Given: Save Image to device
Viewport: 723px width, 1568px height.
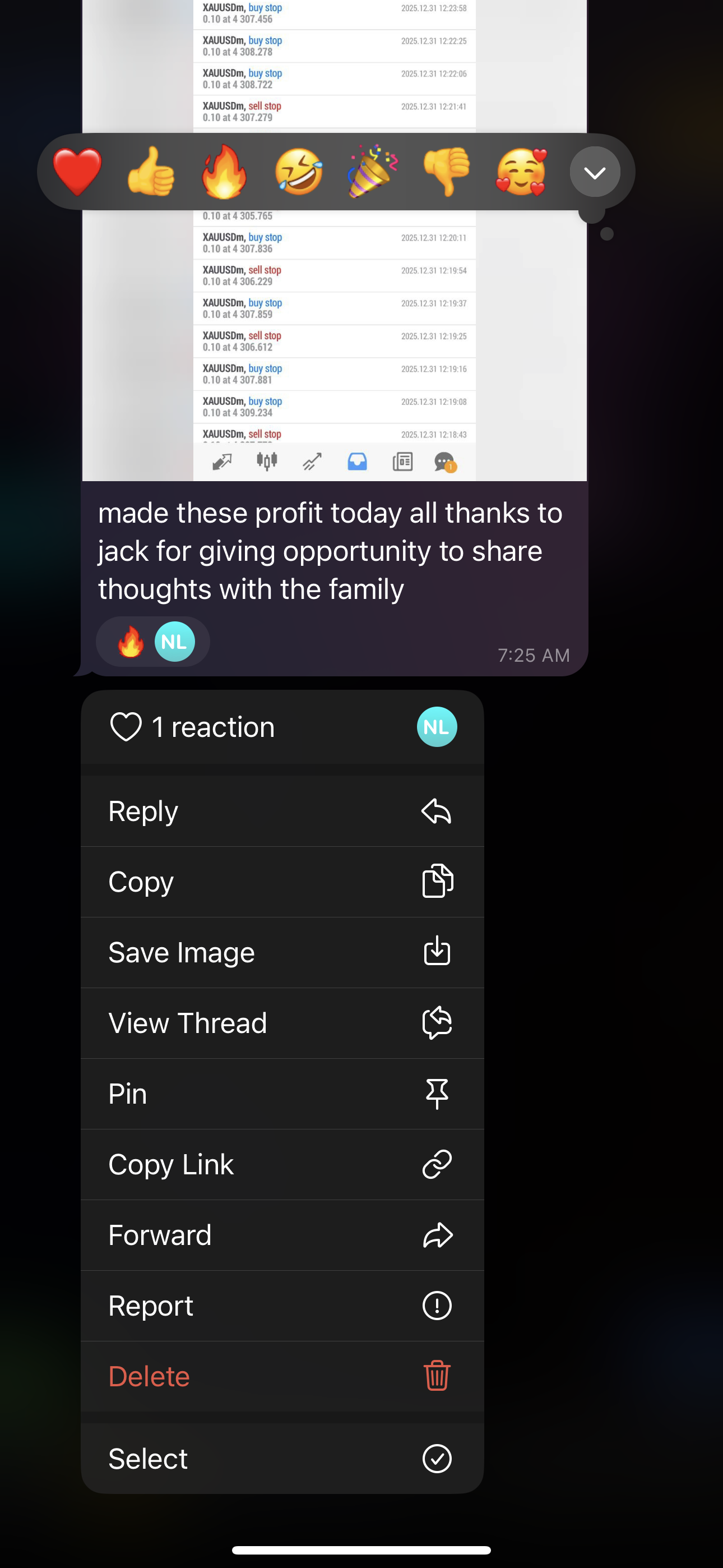Looking at the screenshot, I should tap(282, 952).
